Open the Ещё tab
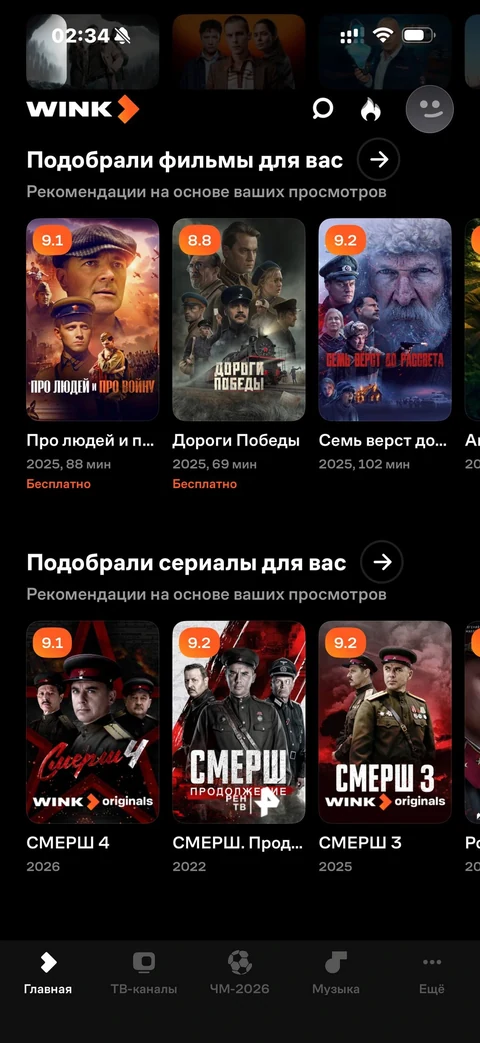This screenshot has width=480, height=1043. (x=431, y=972)
